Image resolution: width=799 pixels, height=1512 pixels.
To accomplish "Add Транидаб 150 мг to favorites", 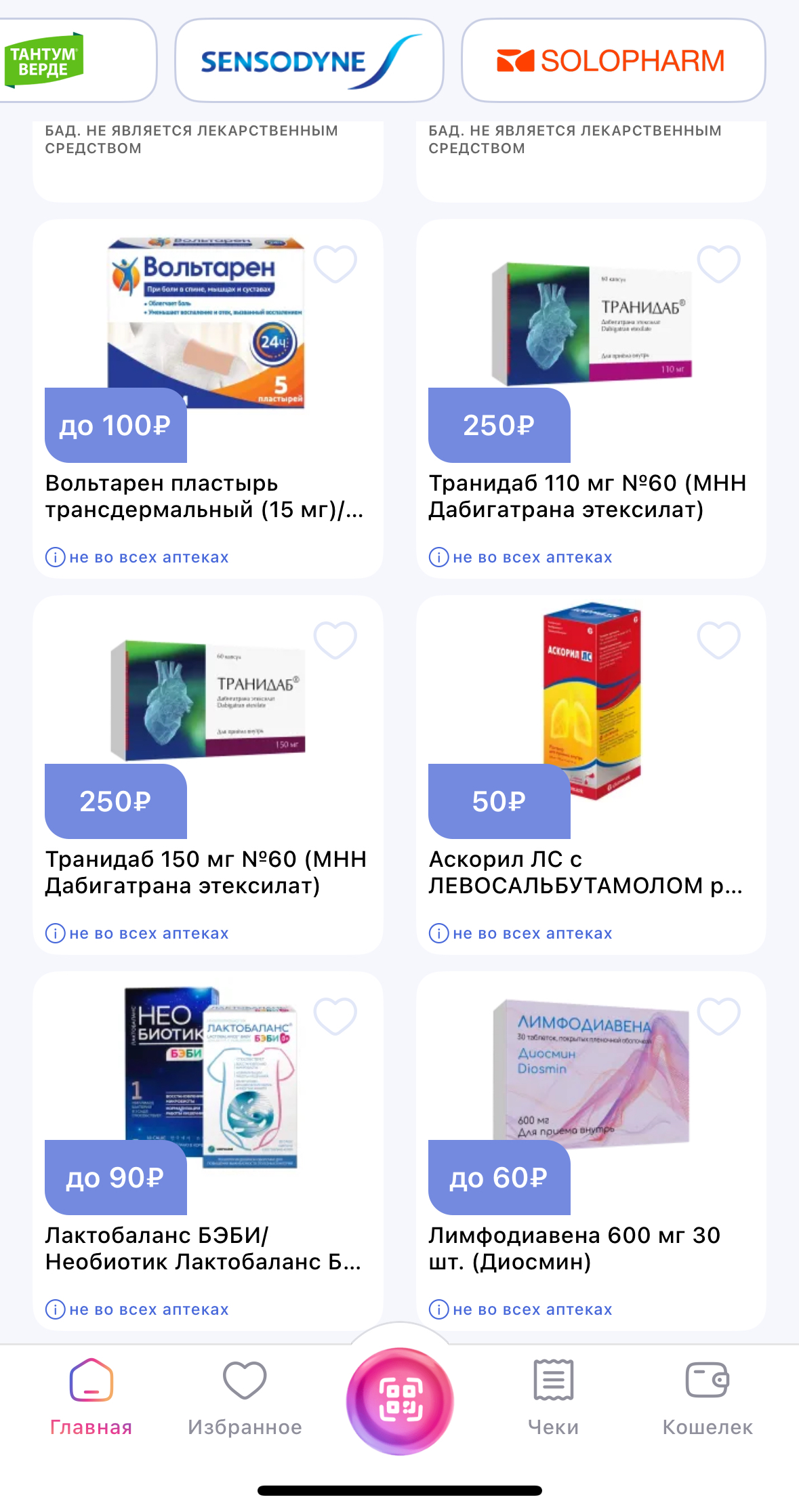I will (x=335, y=640).
